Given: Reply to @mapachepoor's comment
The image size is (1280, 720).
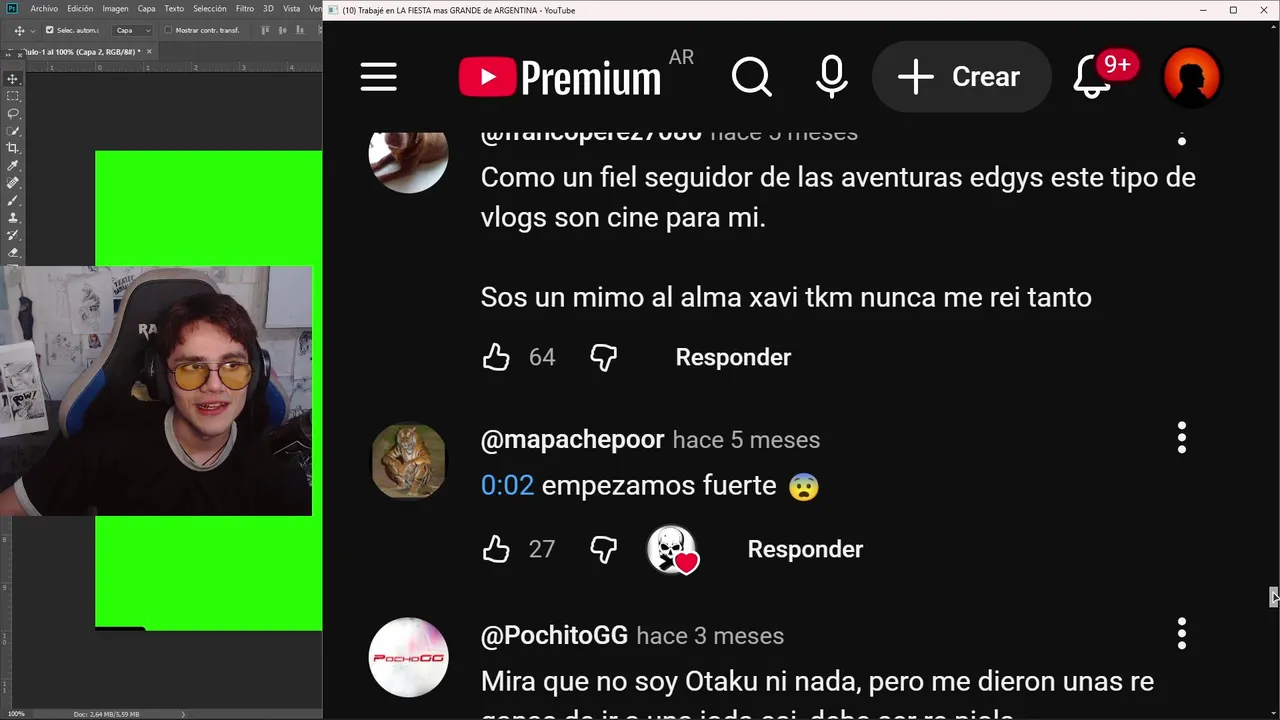Looking at the screenshot, I should click(805, 549).
